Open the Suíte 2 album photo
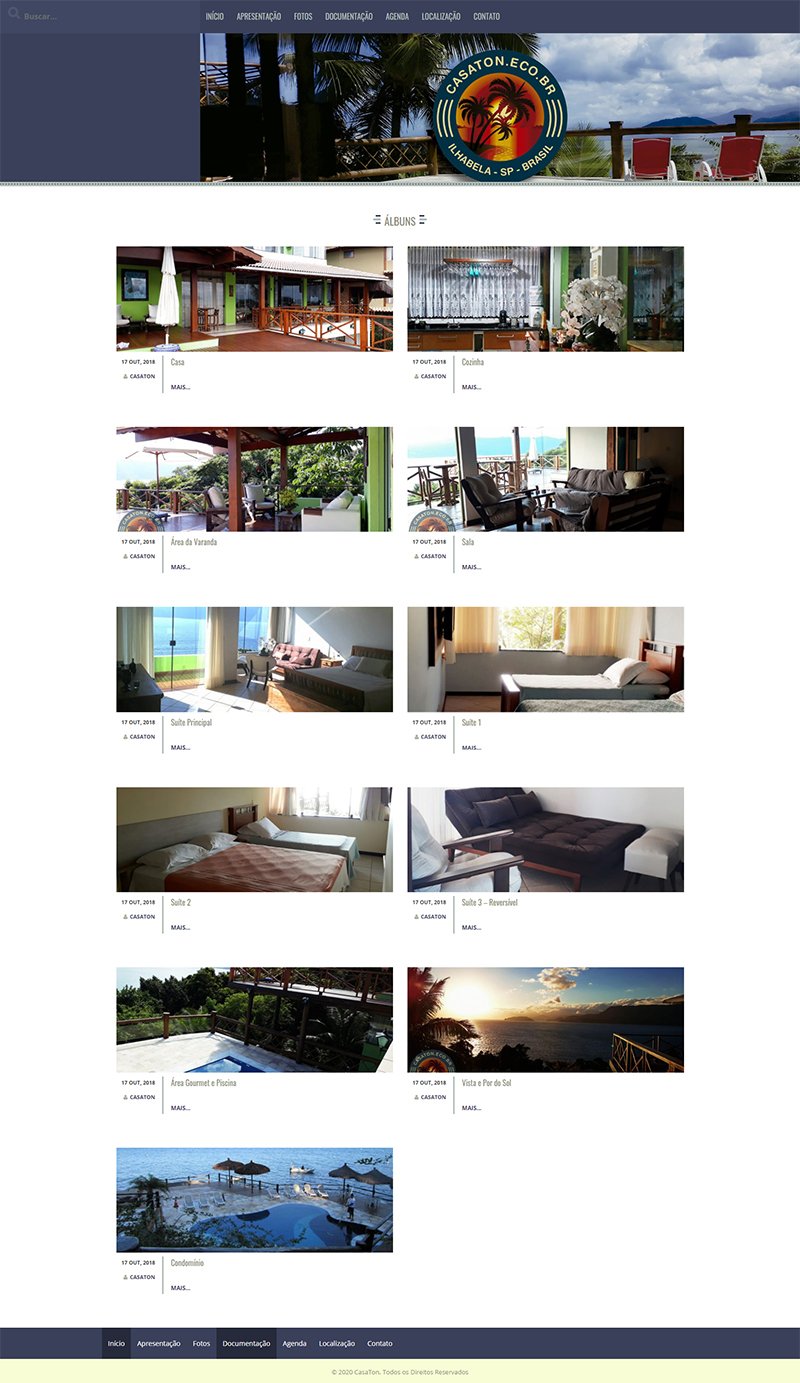 (254, 839)
